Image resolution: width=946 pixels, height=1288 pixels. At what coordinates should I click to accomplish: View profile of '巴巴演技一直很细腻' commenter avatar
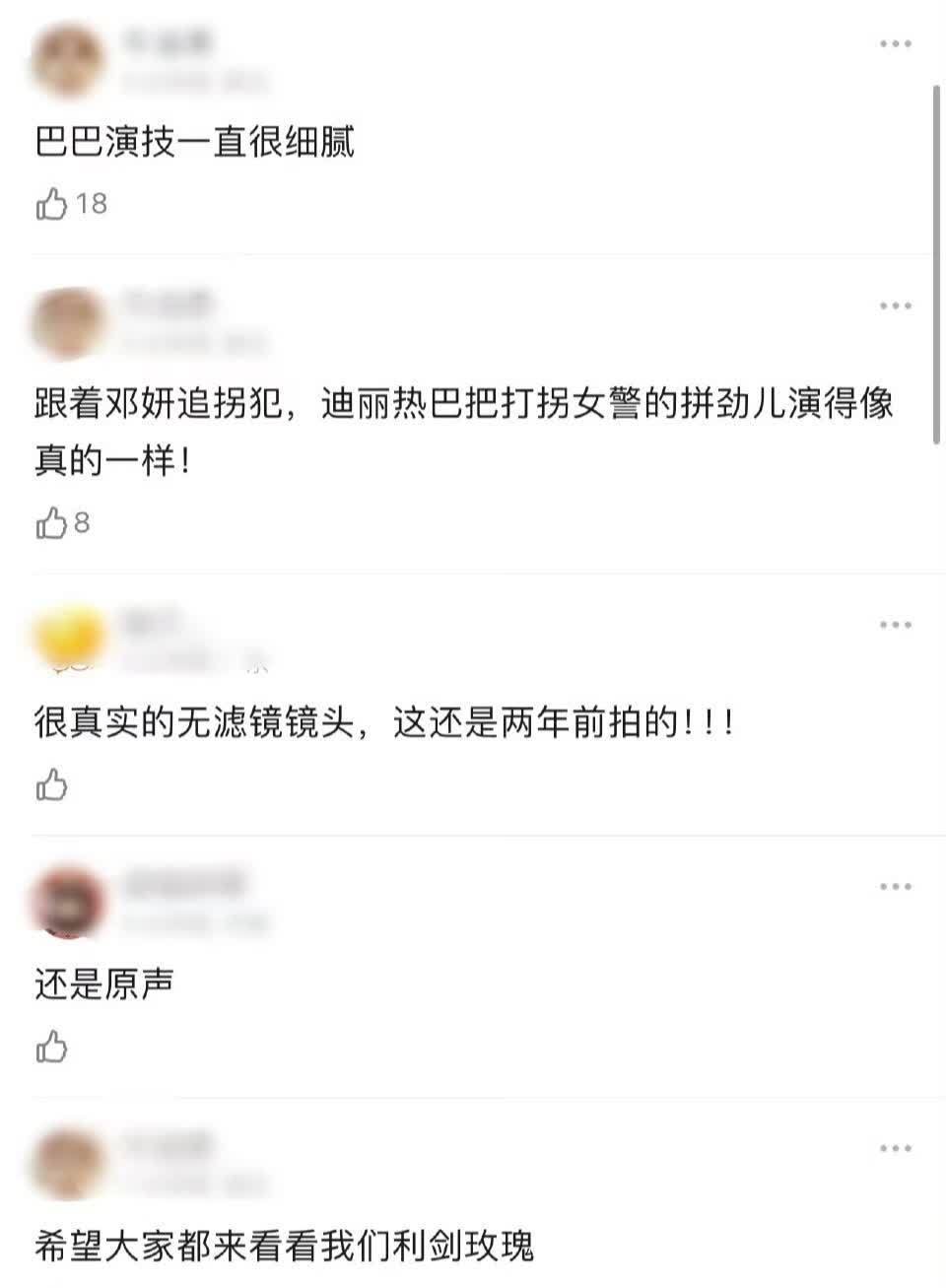pyautogui.click(x=68, y=60)
